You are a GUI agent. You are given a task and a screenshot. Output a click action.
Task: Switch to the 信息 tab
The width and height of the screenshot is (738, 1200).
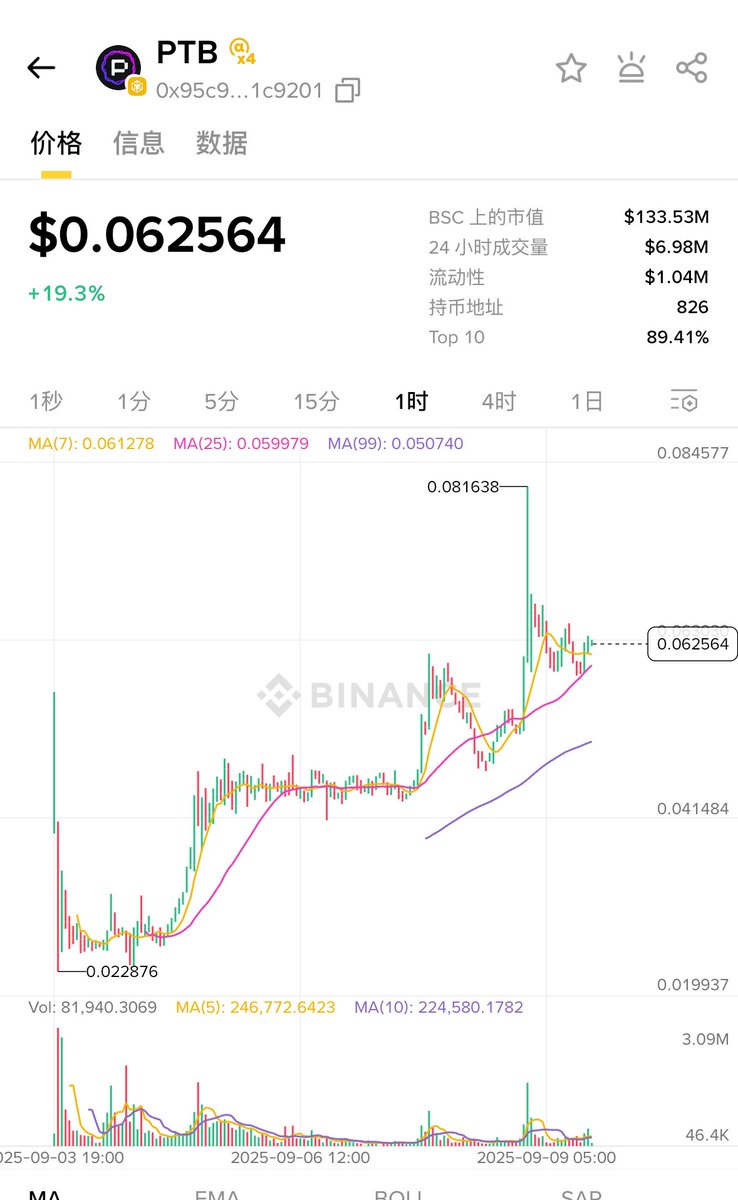[x=139, y=143]
